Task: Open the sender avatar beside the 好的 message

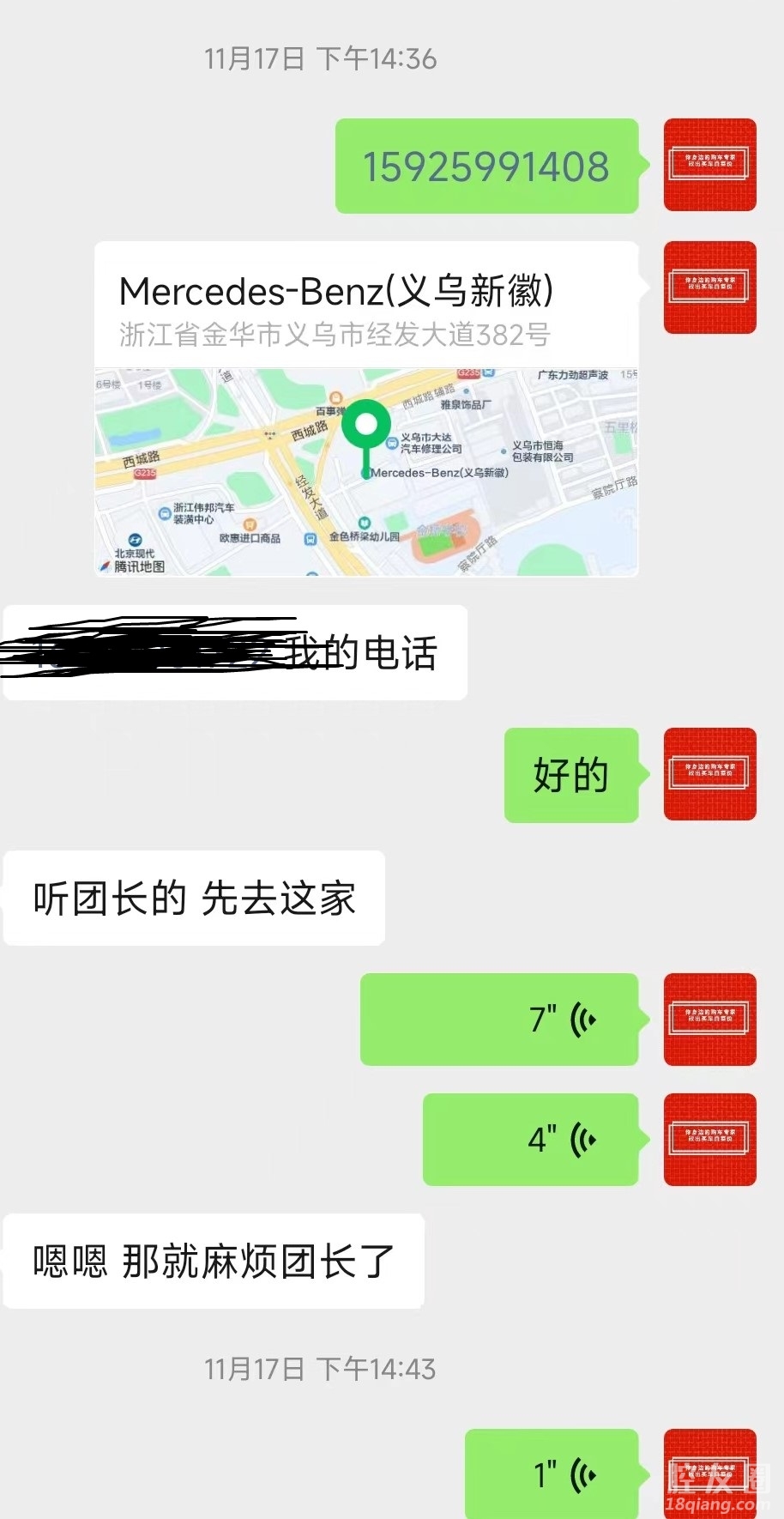Action: pyautogui.click(x=709, y=774)
